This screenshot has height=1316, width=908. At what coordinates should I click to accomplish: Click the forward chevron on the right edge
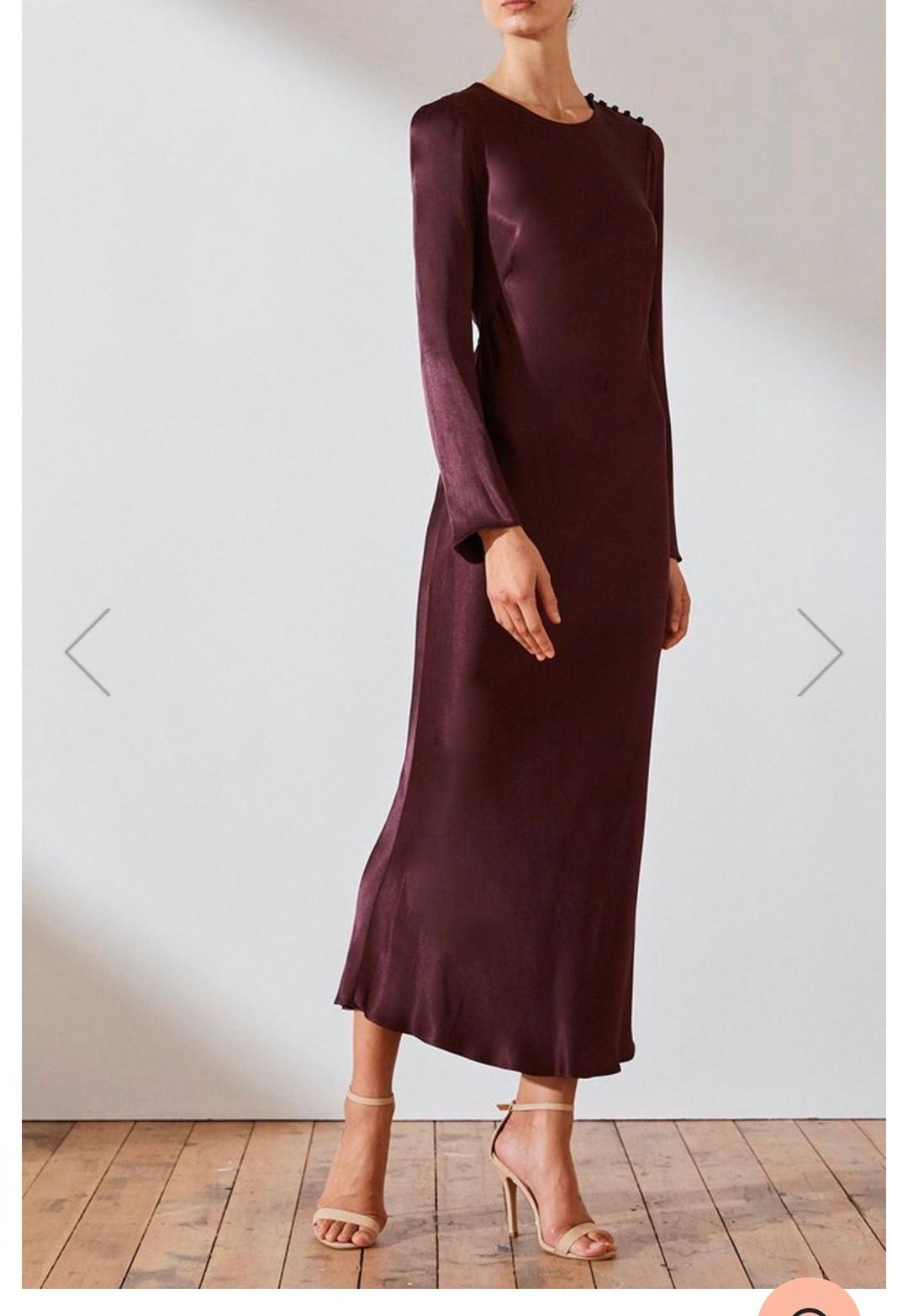[820, 651]
